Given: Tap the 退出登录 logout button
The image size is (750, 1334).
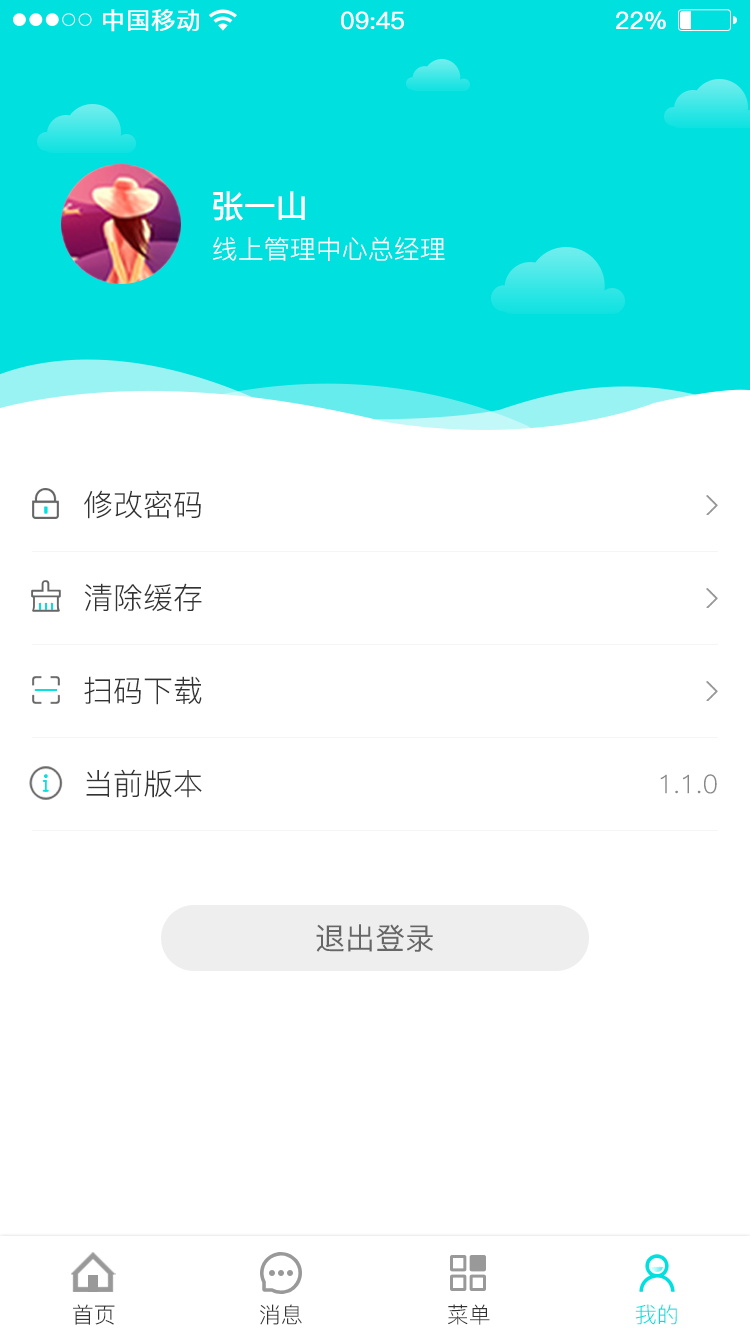Looking at the screenshot, I should 374,938.
